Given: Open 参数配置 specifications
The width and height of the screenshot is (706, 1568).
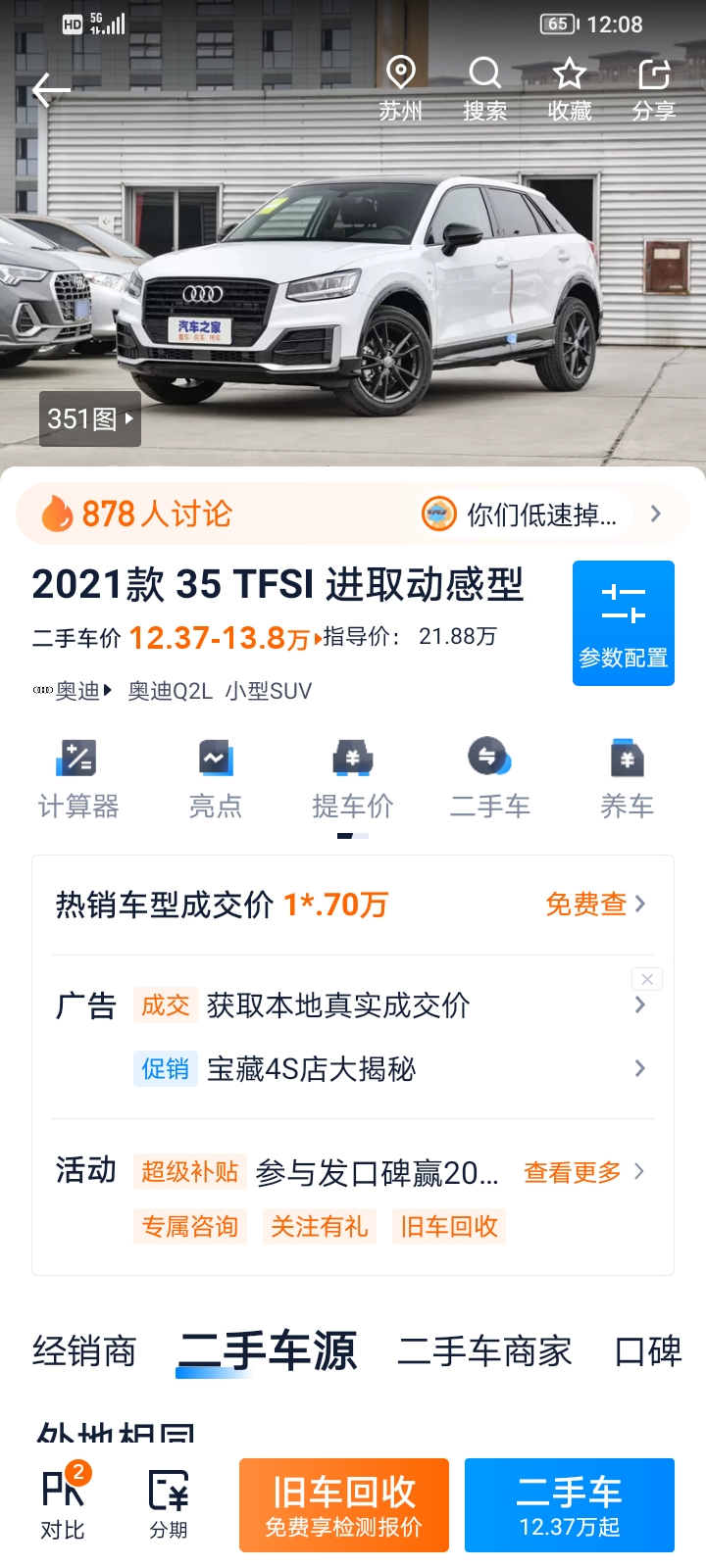Looking at the screenshot, I should [x=624, y=623].
